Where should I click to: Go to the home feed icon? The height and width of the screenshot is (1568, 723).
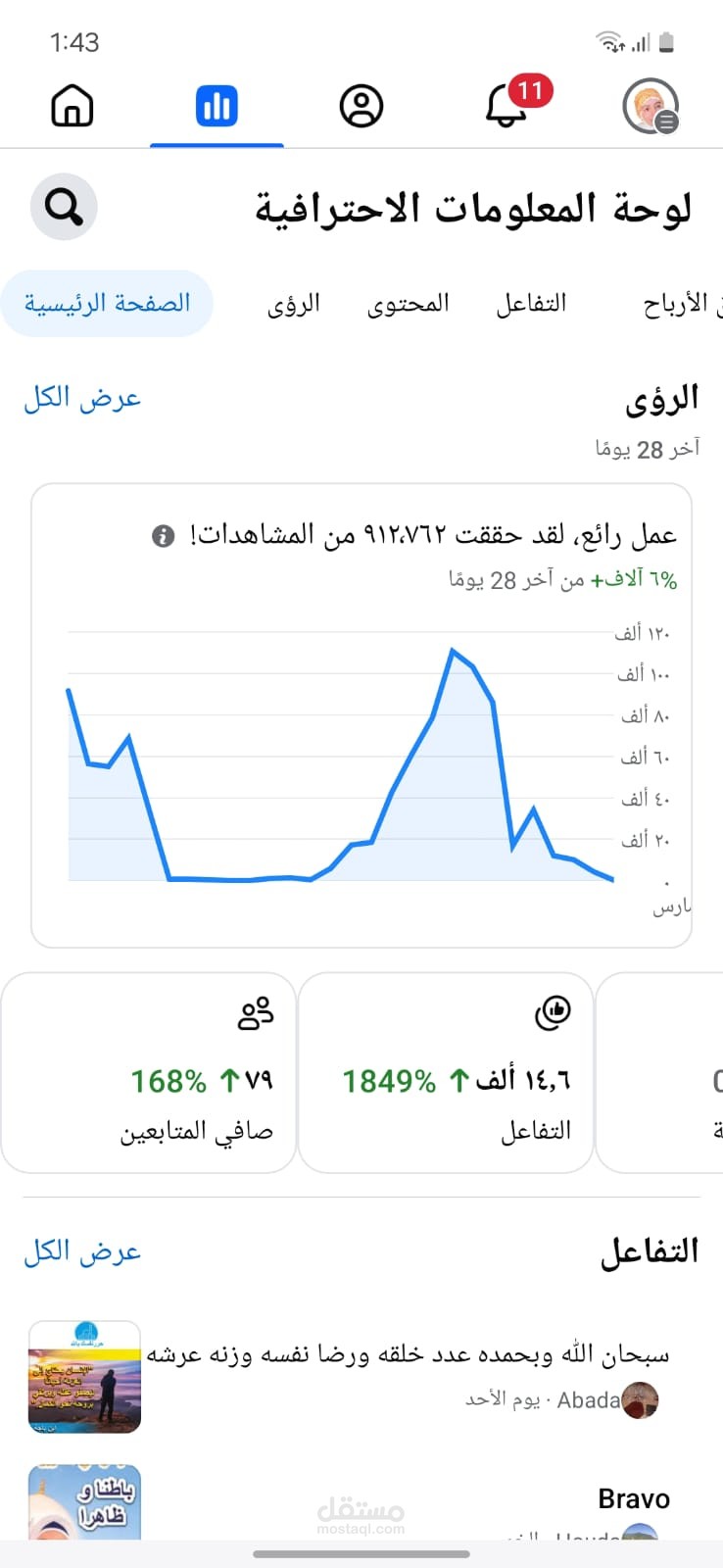click(x=72, y=106)
